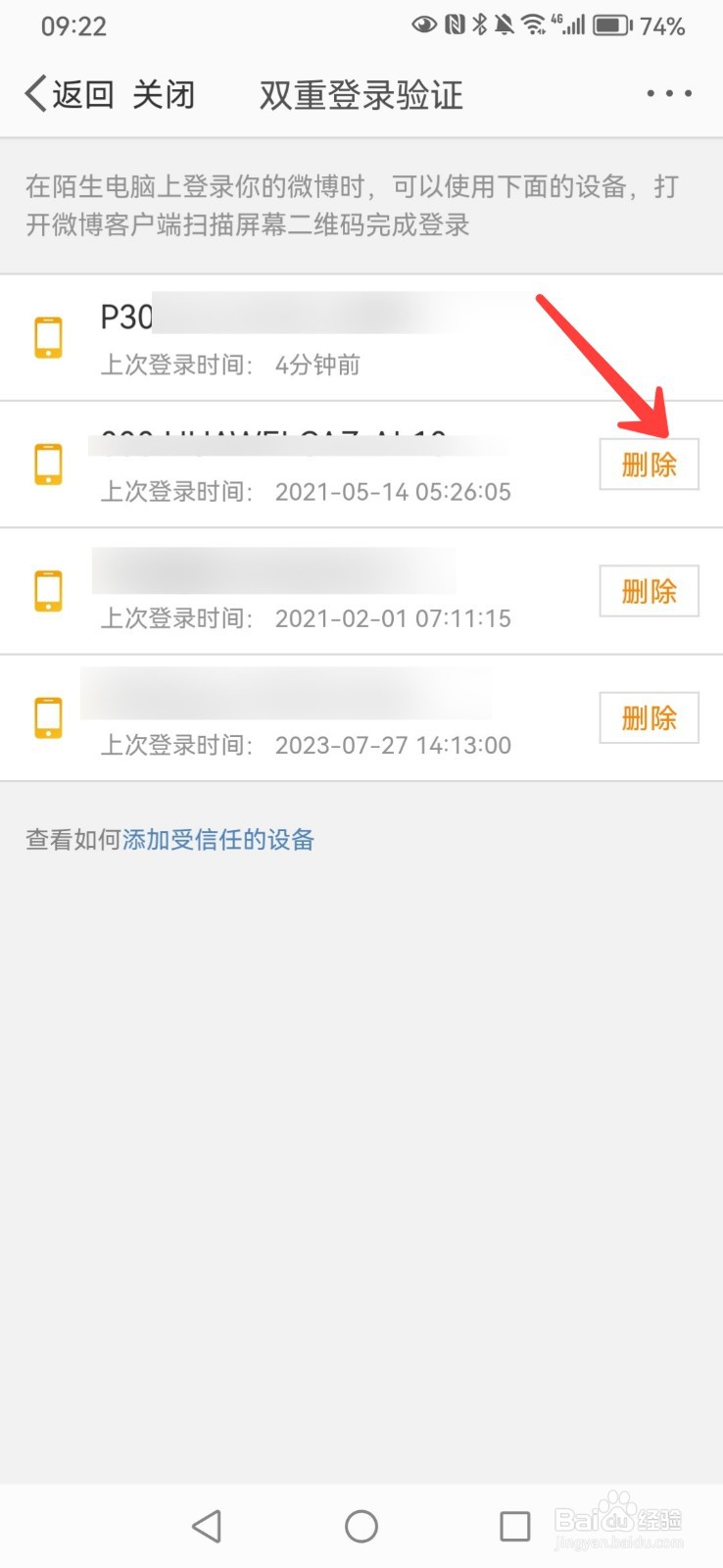This screenshot has height=1568, width=723.
Task: Delete device last logged in 2021-05-14 05:26:05
Action: coord(649,465)
